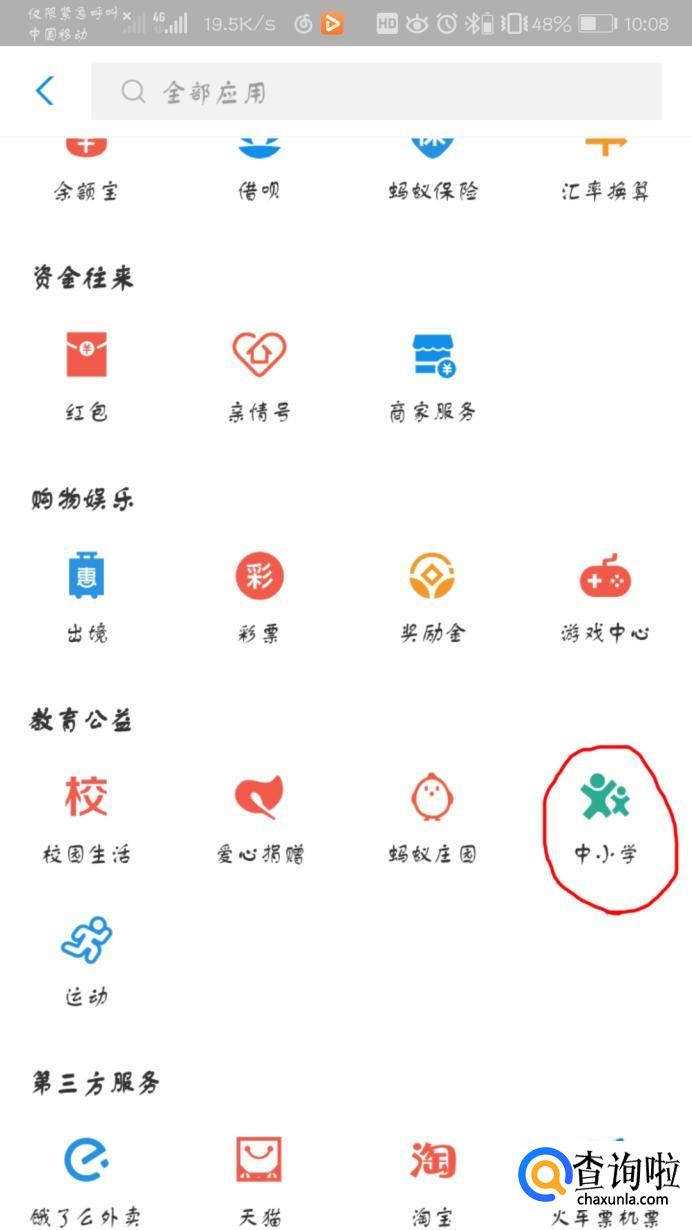
Task: Open 亲情号
Action: pyautogui.click(x=259, y=376)
